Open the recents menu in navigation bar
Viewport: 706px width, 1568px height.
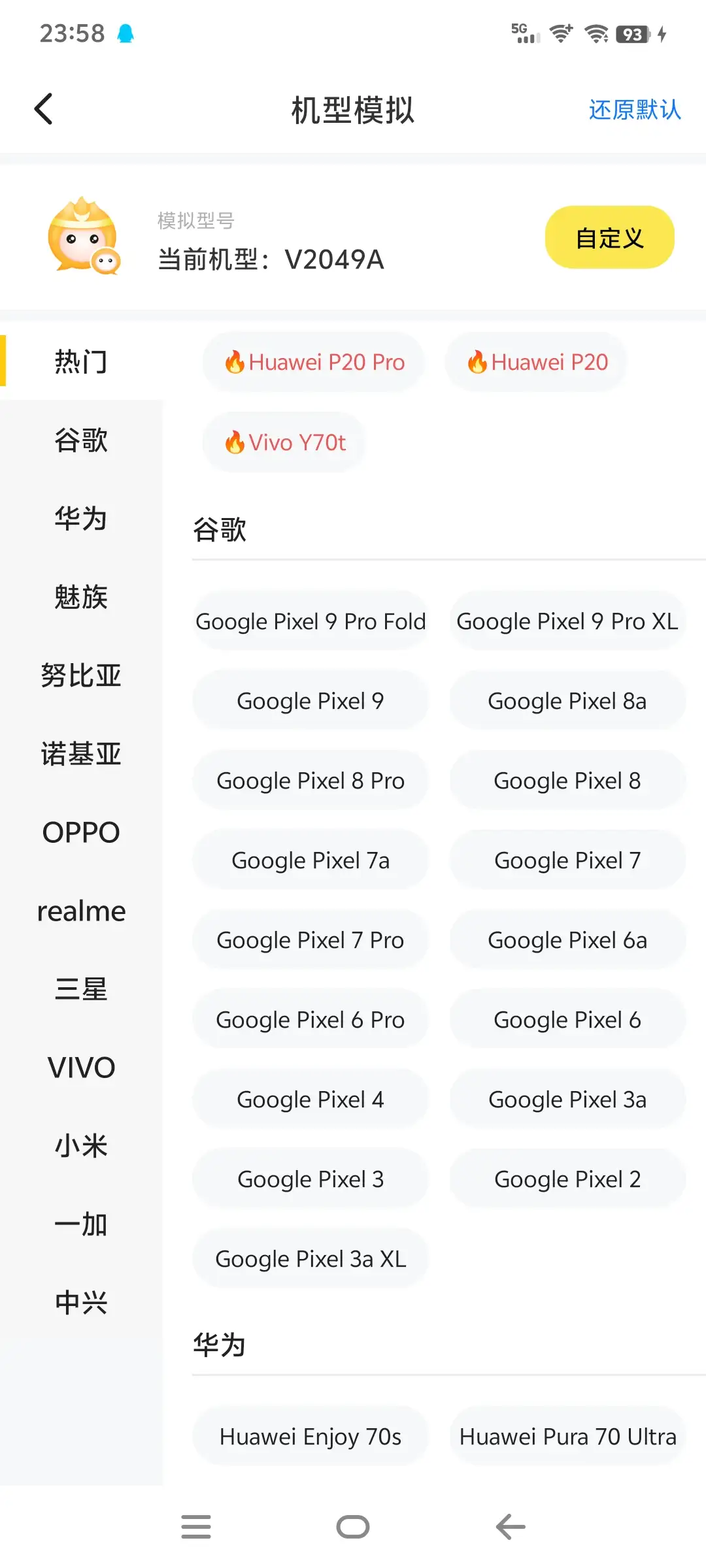(x=195, y=1527)
